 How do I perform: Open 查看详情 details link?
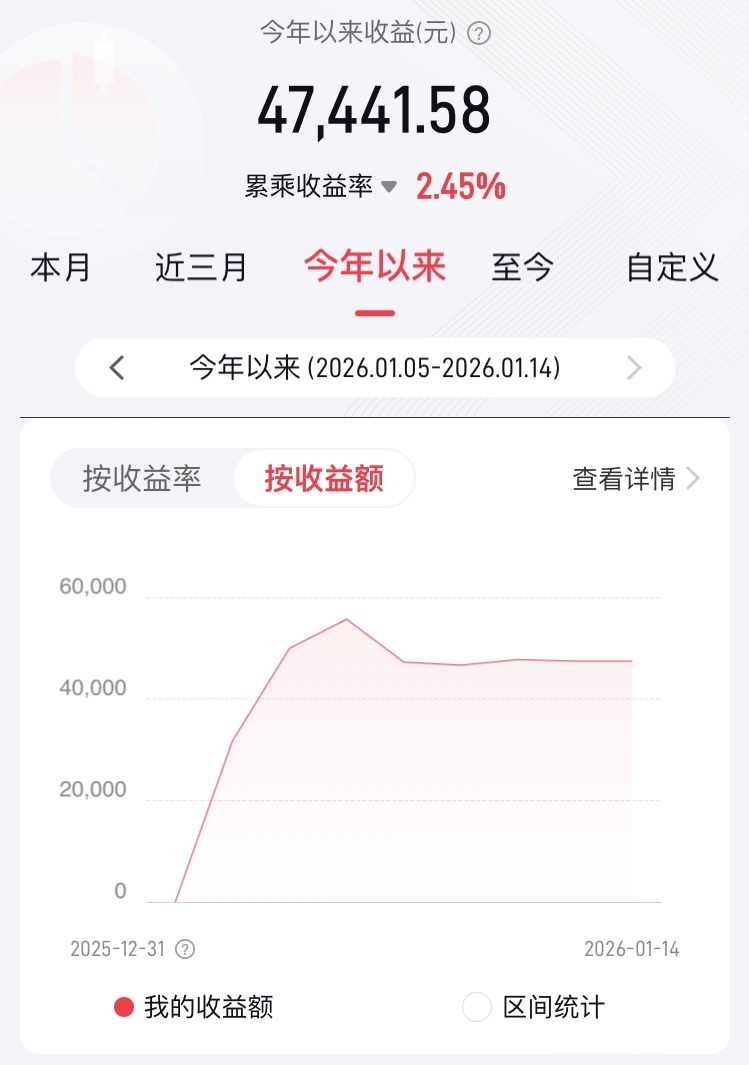pos(636,478)
